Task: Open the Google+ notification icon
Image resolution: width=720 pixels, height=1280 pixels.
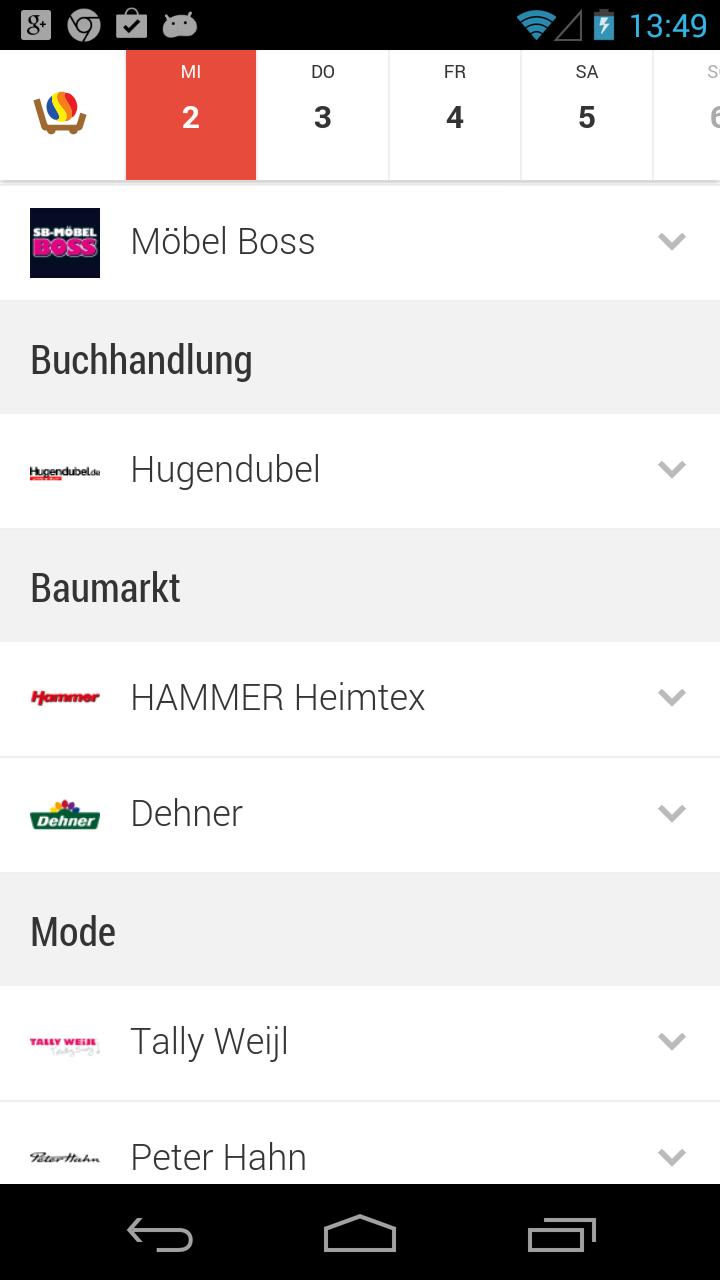Action: 34,22
